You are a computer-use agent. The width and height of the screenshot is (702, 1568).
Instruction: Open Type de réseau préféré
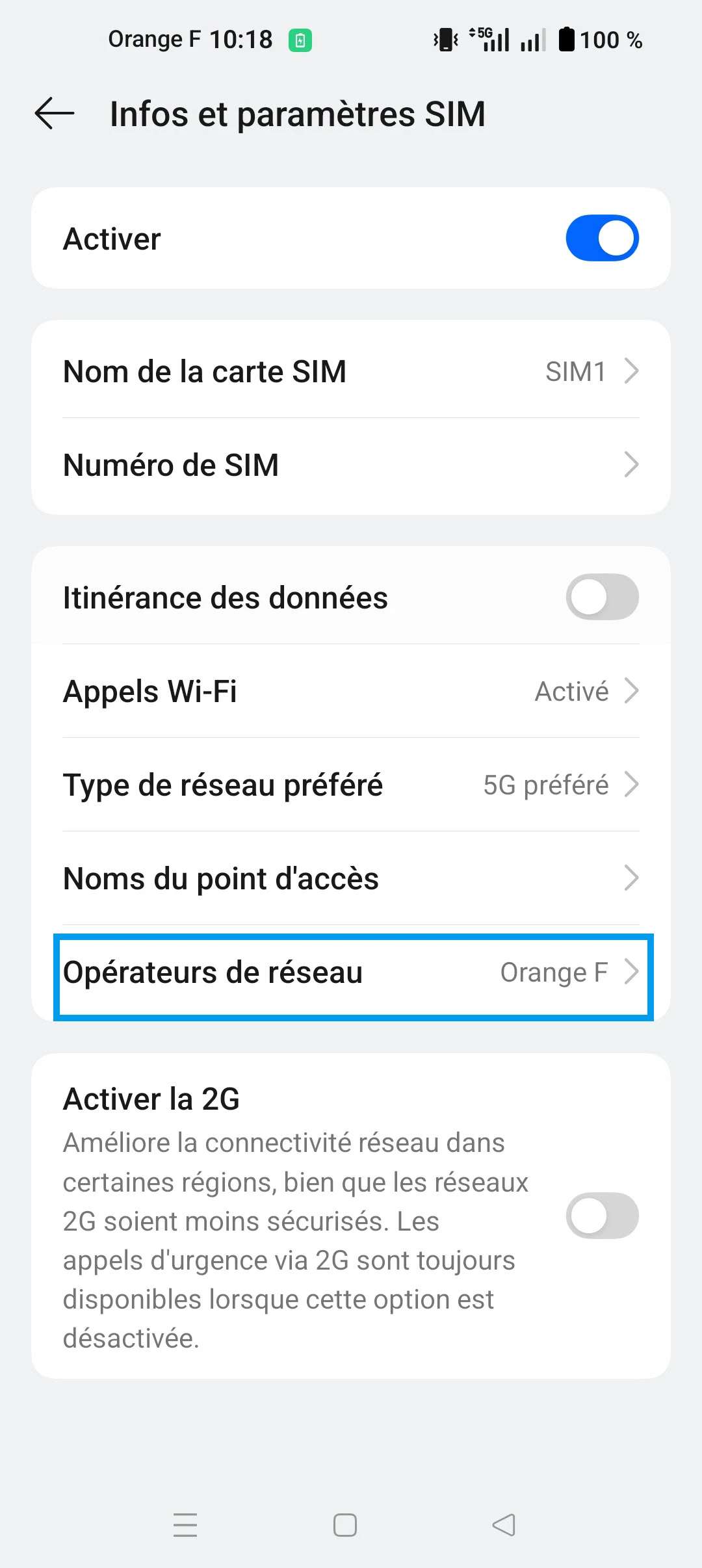coord(351,785)
